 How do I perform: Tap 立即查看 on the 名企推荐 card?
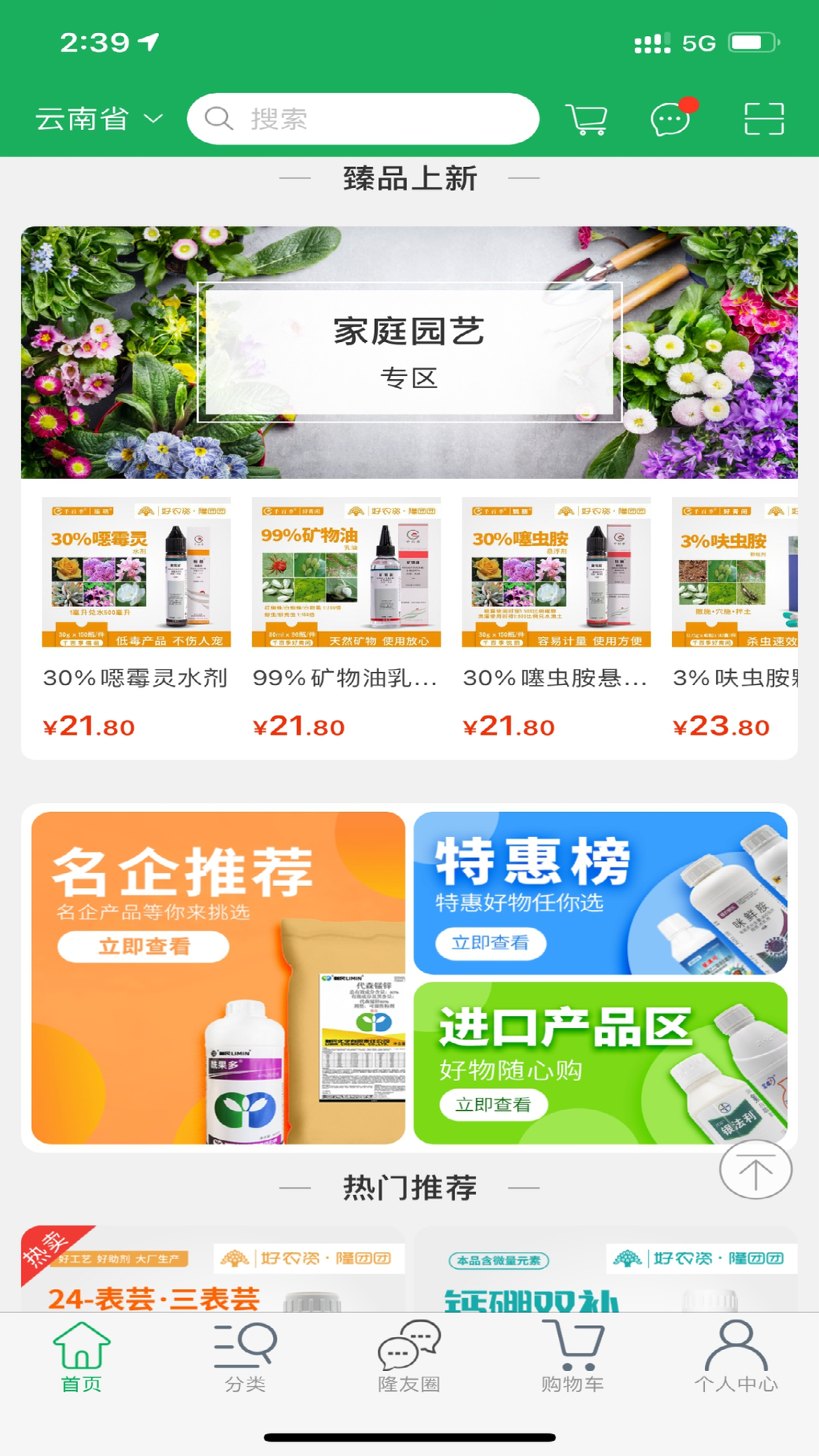(144, 946)
